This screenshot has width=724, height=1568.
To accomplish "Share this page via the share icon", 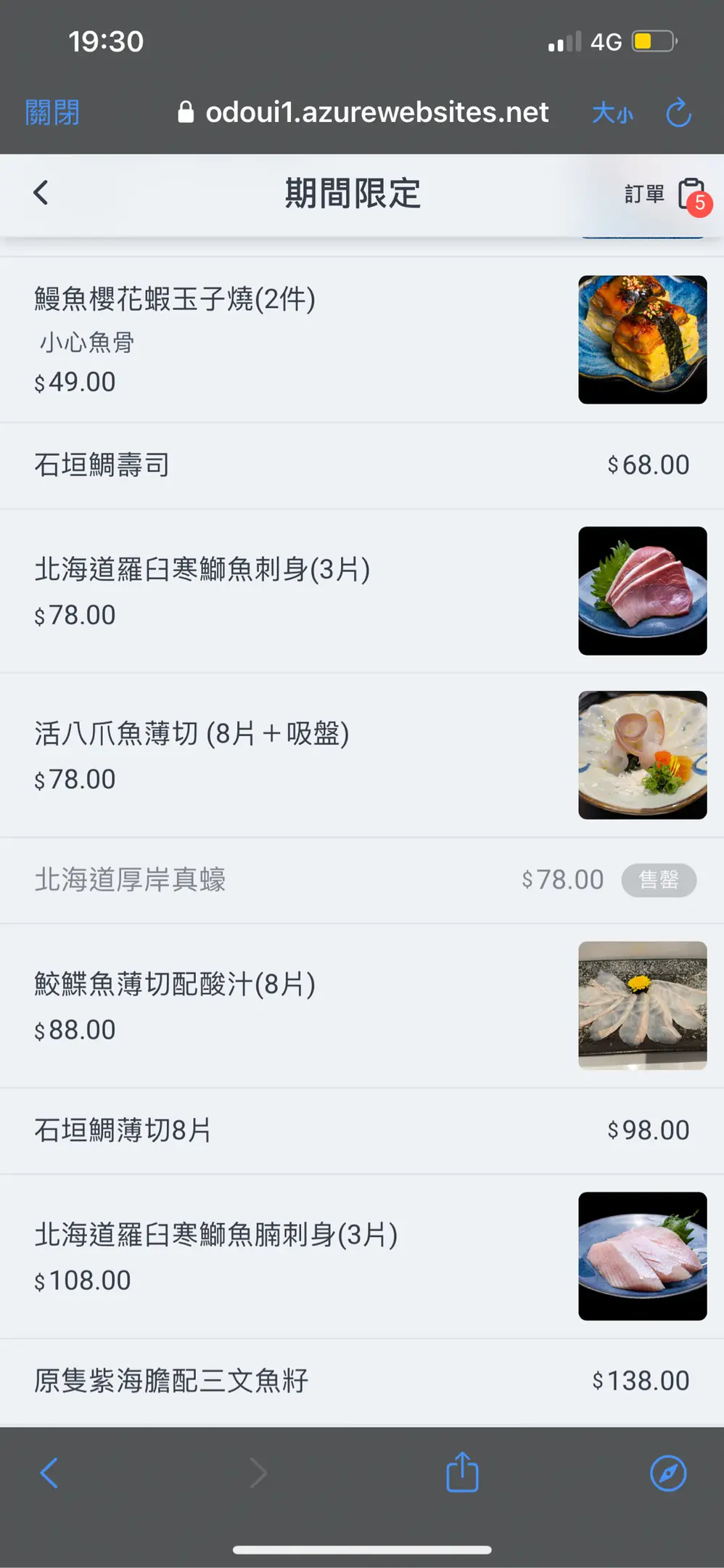I will pos(462,1471).
